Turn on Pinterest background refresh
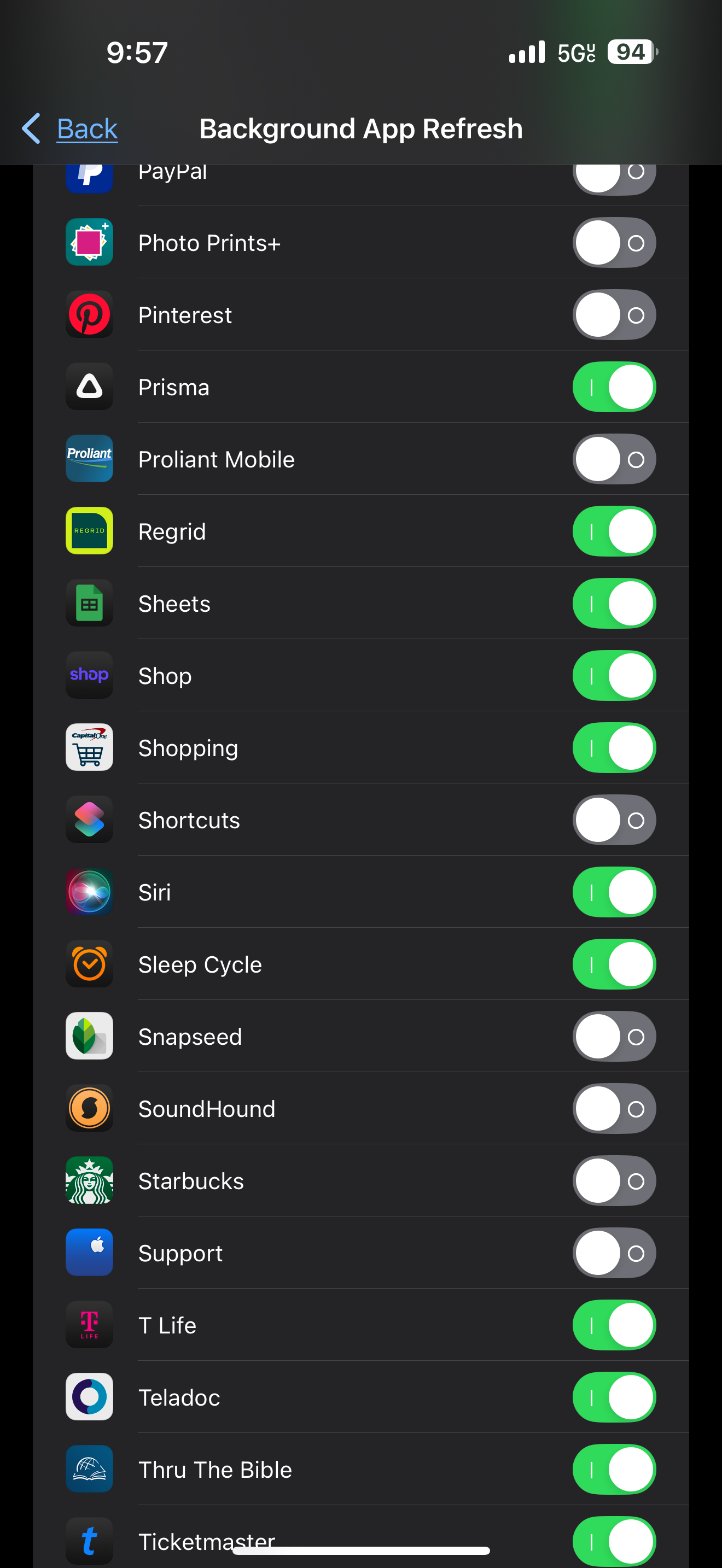Screen dimensions: 722x1568 coord(614,315)
